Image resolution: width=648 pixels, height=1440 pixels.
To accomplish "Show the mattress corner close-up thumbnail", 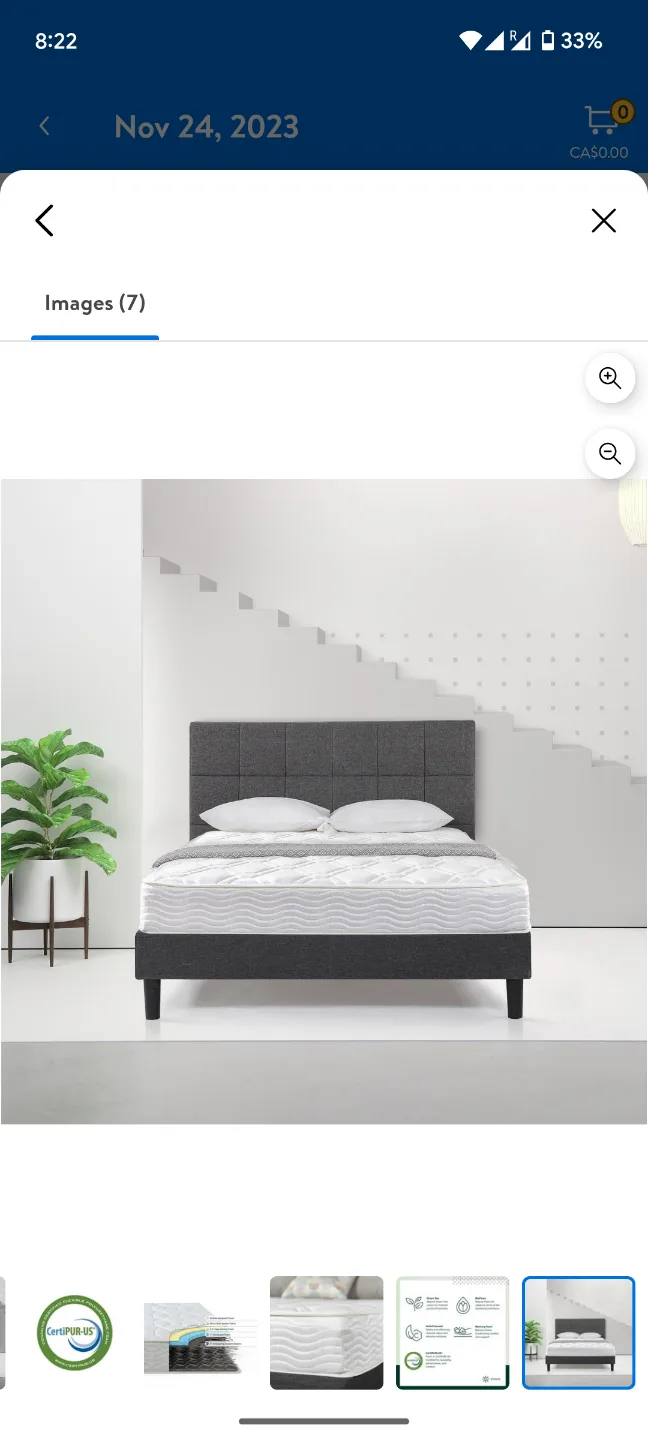I will tap(326, 1332).
